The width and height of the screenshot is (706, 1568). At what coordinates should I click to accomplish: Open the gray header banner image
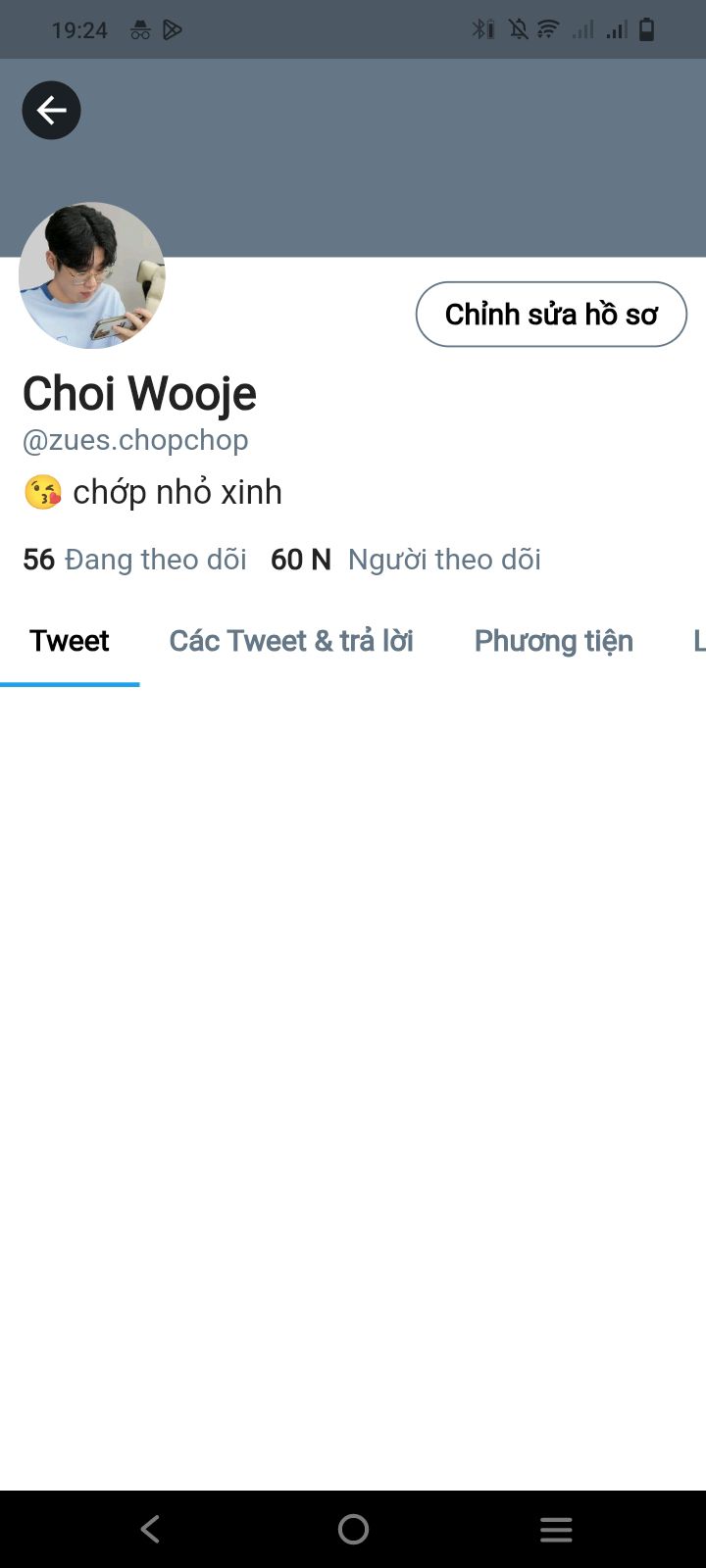pos(392,157)
